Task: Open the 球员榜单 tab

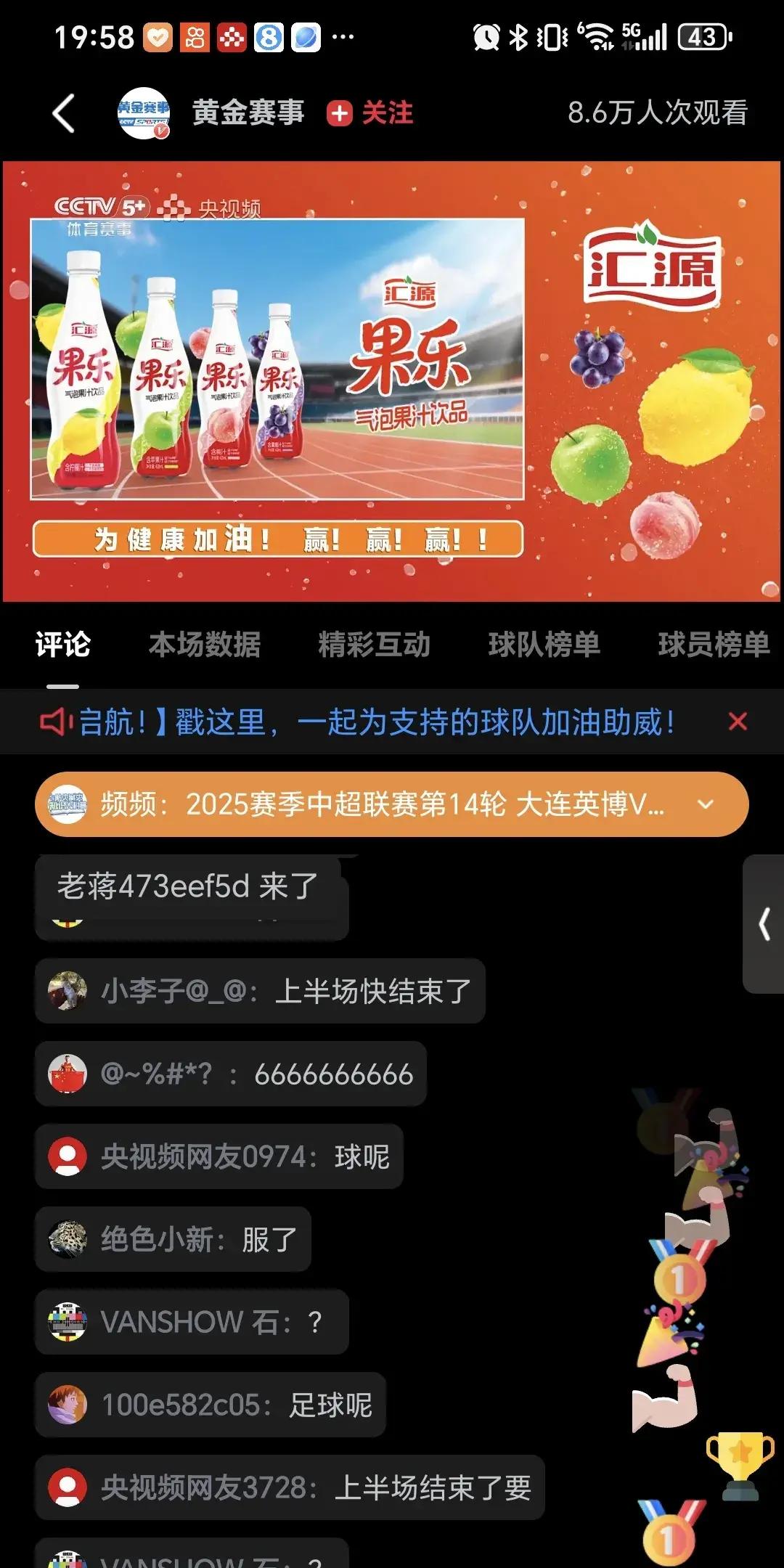Action: coord(711,644)
